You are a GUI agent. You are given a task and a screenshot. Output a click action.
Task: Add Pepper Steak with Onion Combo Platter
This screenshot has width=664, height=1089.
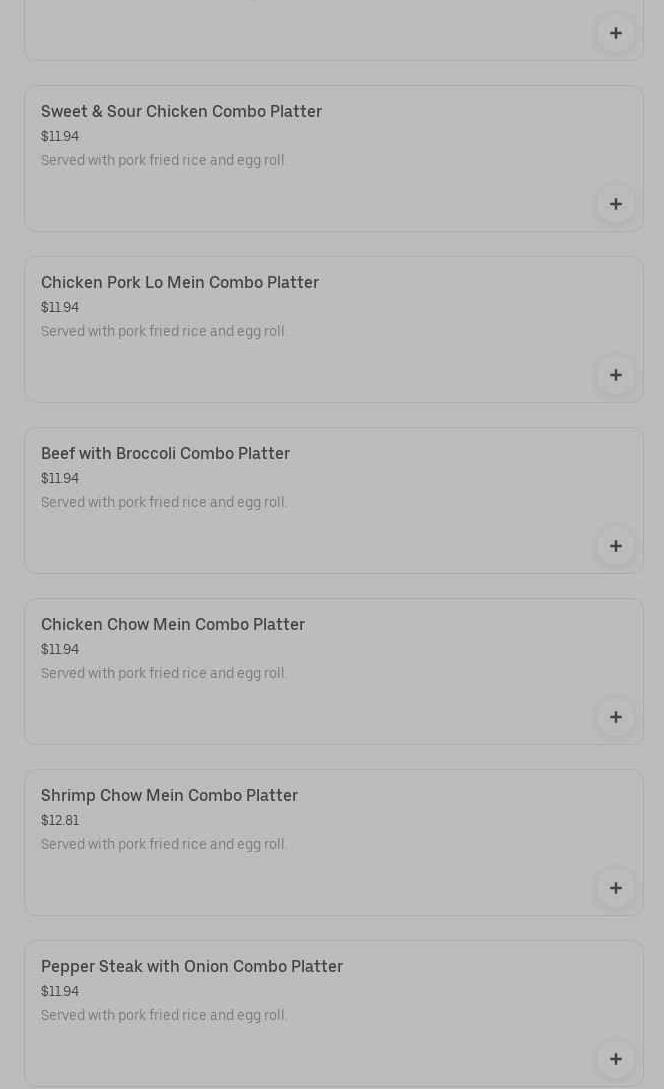(x=615, y=1059)
